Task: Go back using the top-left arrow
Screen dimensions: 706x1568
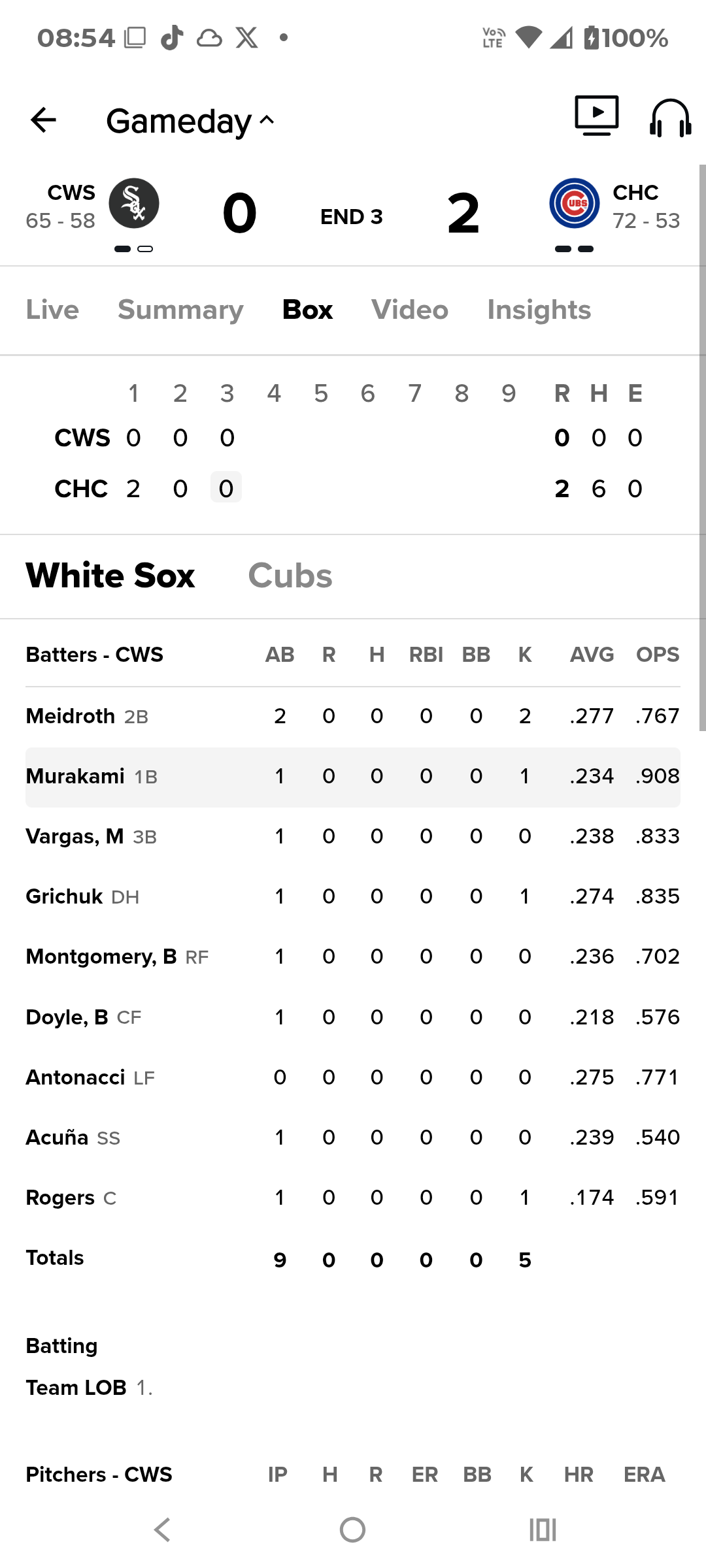Action: pos(43,120)
